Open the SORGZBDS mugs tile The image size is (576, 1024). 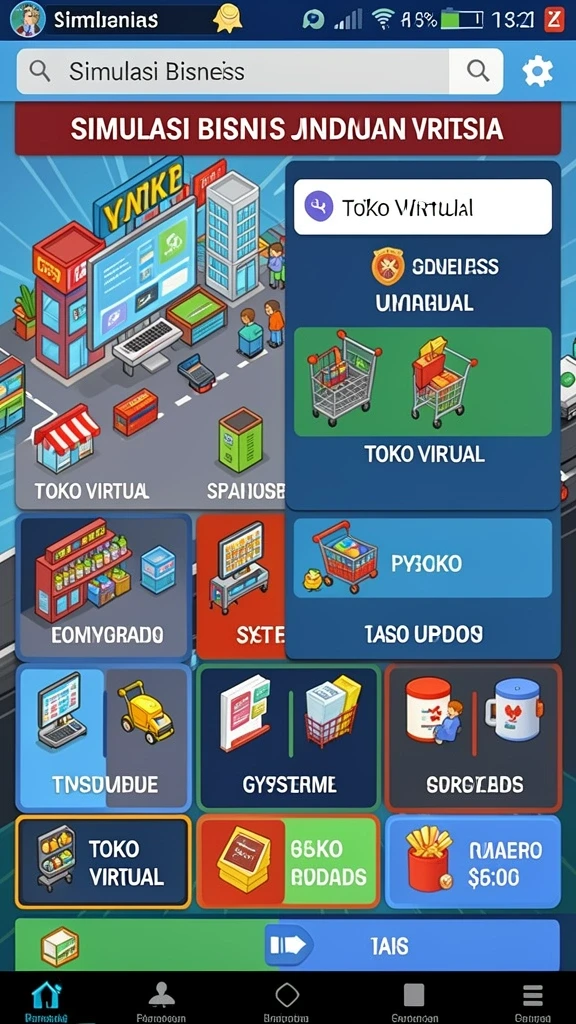473,738
